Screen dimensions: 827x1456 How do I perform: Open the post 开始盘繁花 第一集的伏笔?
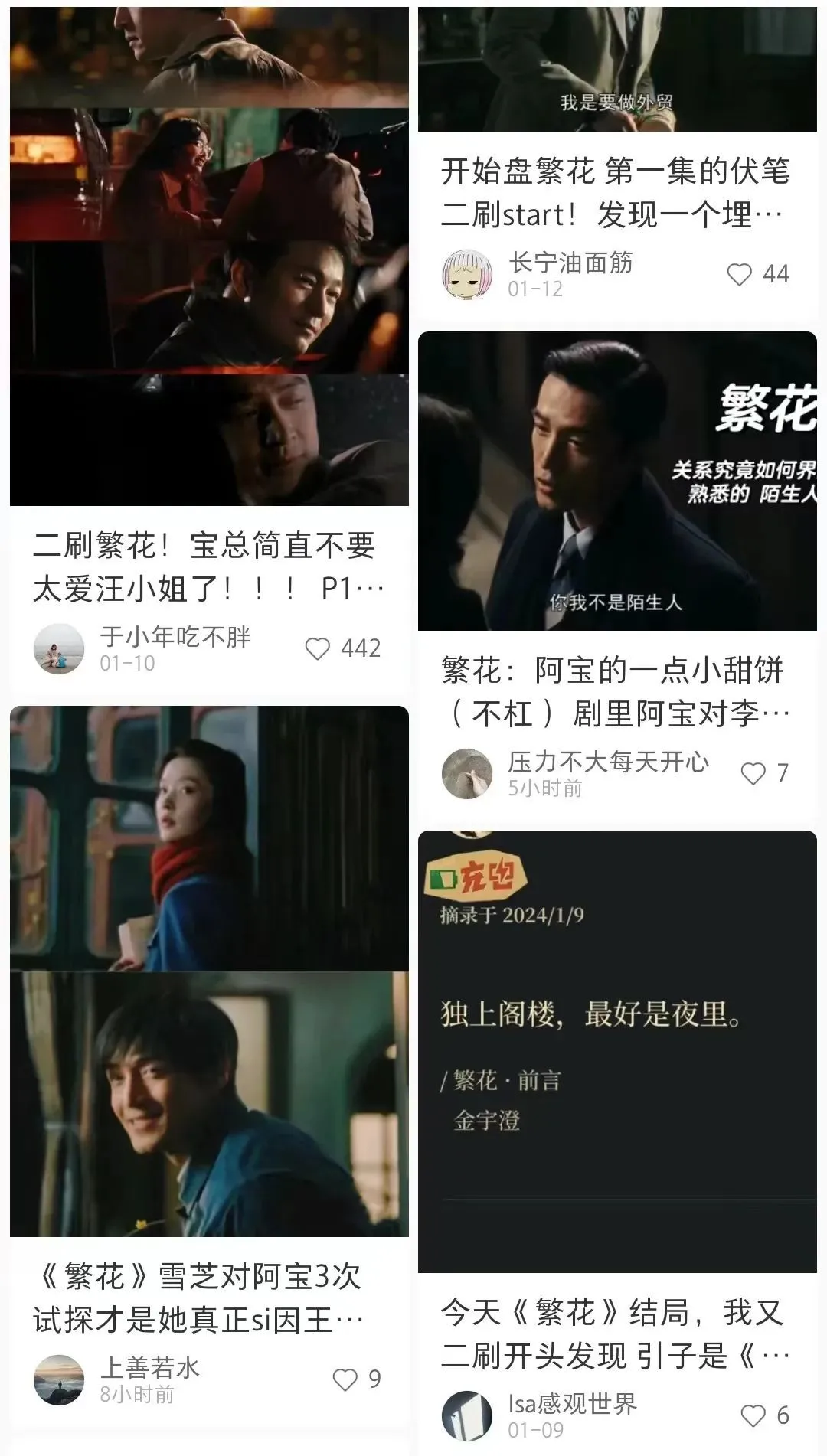point(616,193)
